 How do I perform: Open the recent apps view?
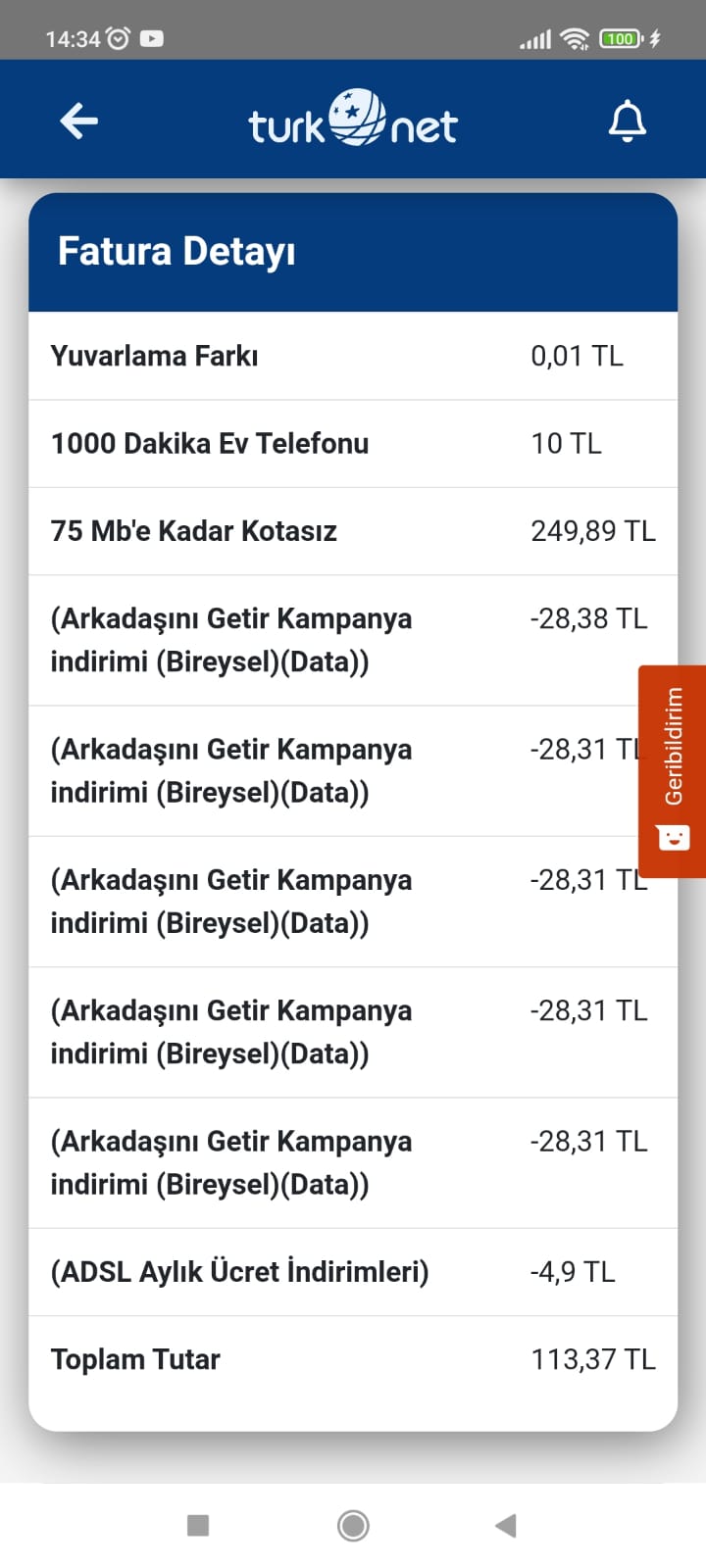(198, 1525)
